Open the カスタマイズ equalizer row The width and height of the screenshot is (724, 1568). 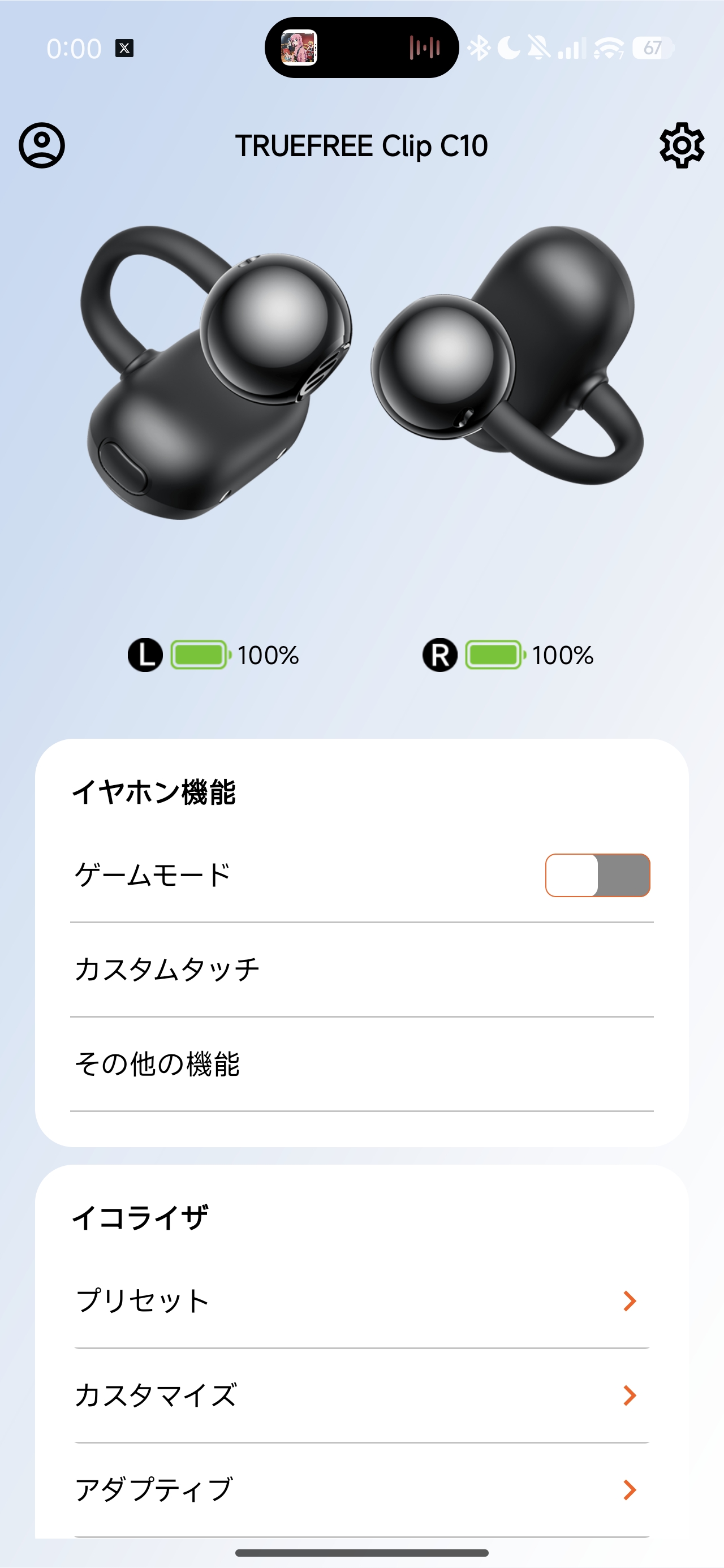[x=361, y=1395]
